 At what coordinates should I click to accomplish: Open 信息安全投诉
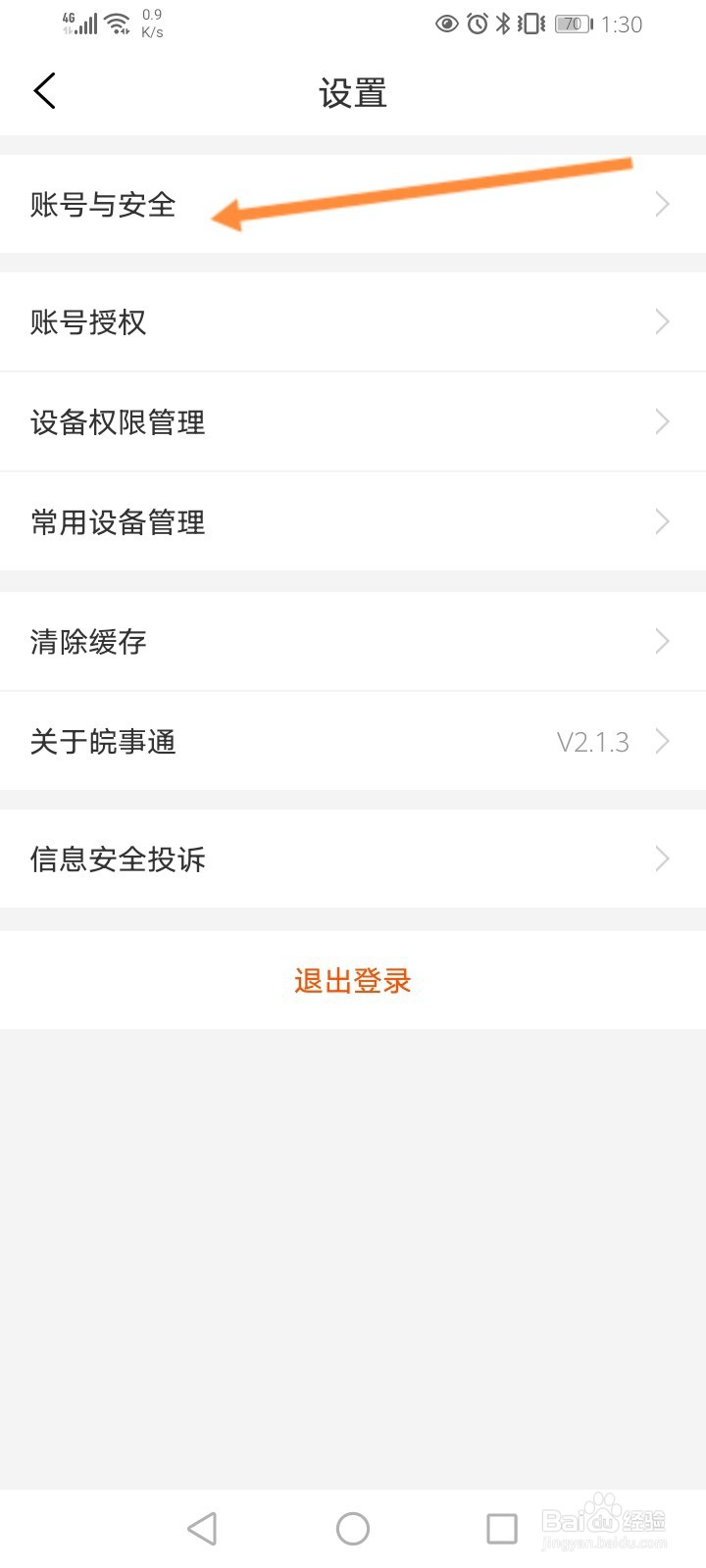[x=353, y=858]
